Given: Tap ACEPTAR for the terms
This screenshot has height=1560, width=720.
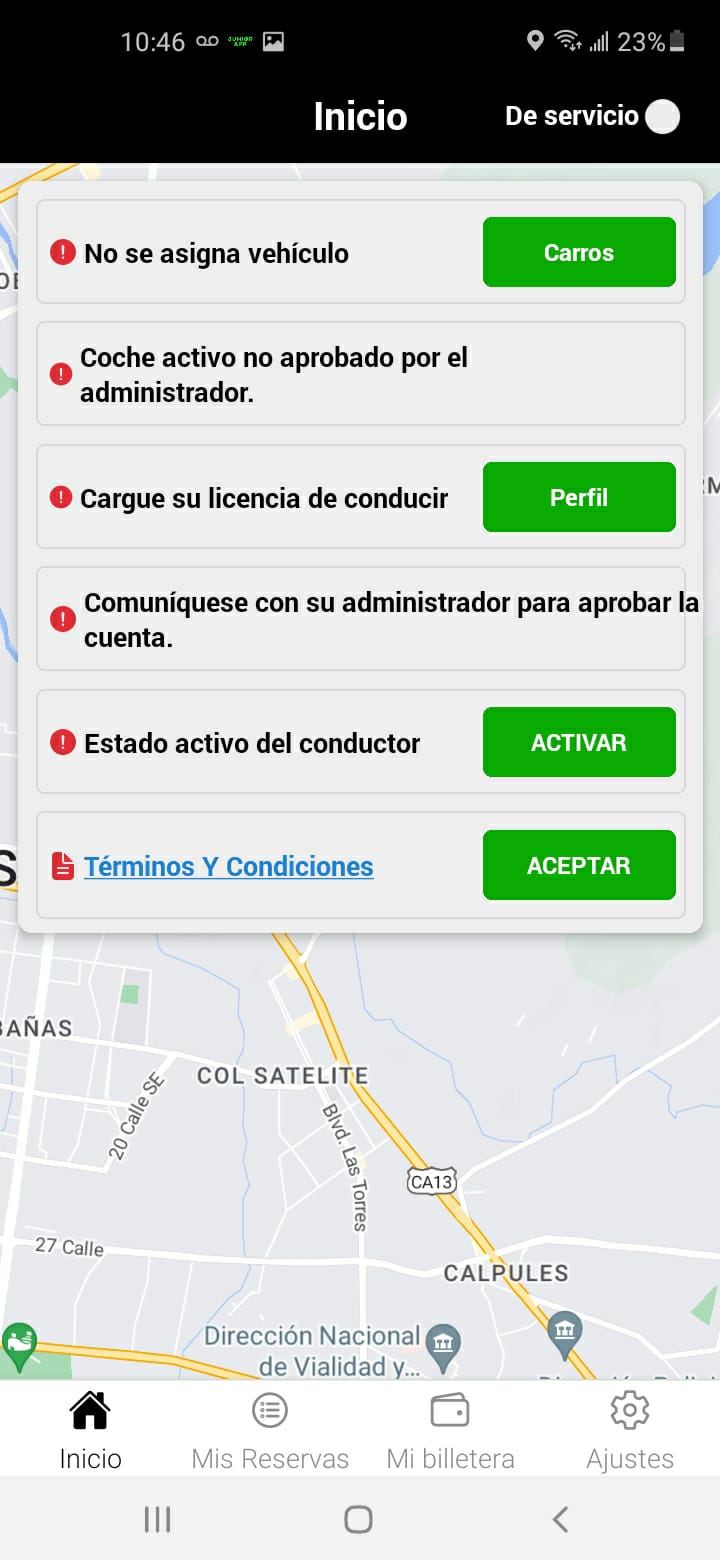Looking at the screenshot, I should click(x=579, y=865).
